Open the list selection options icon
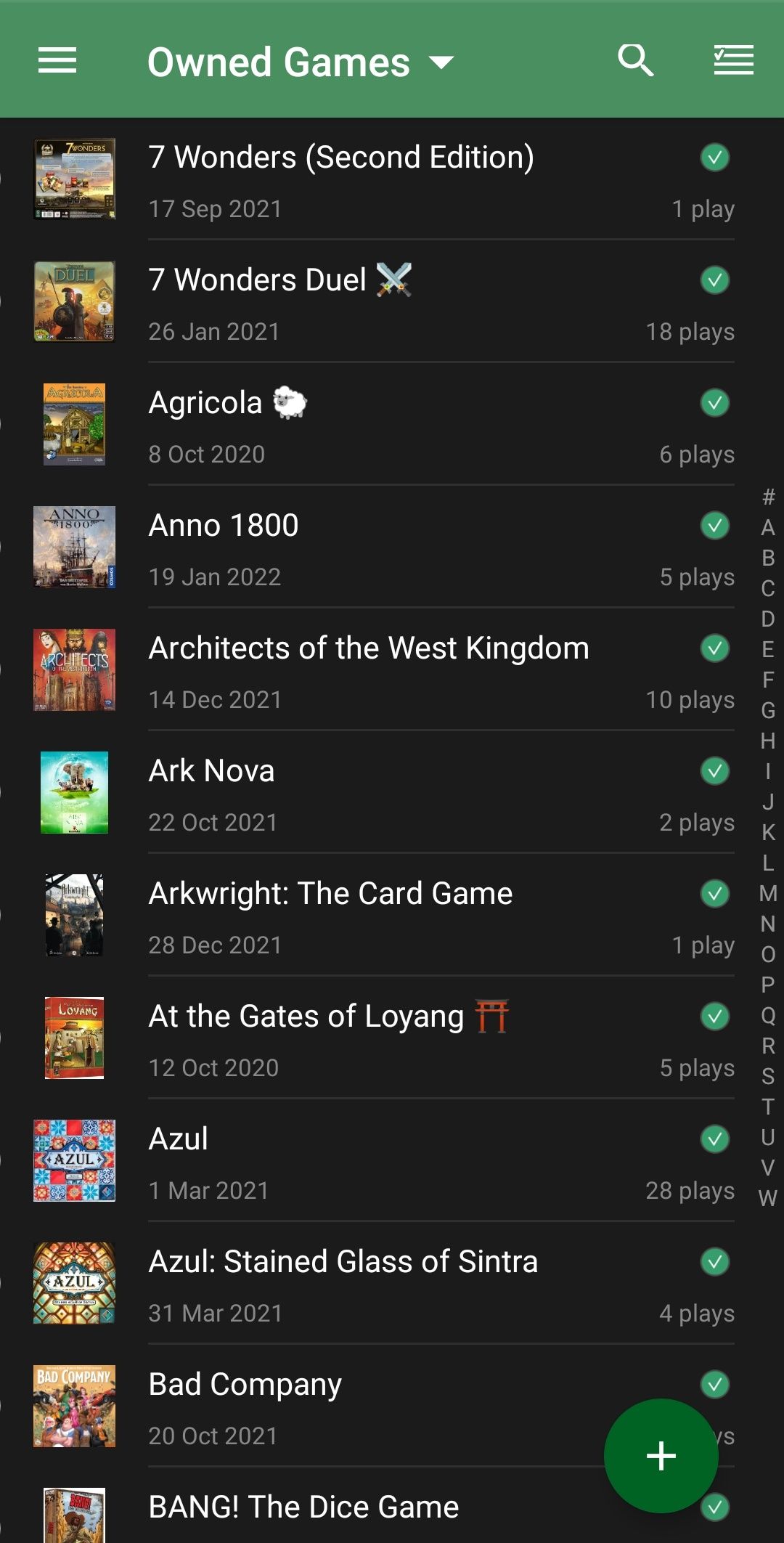 733,60
